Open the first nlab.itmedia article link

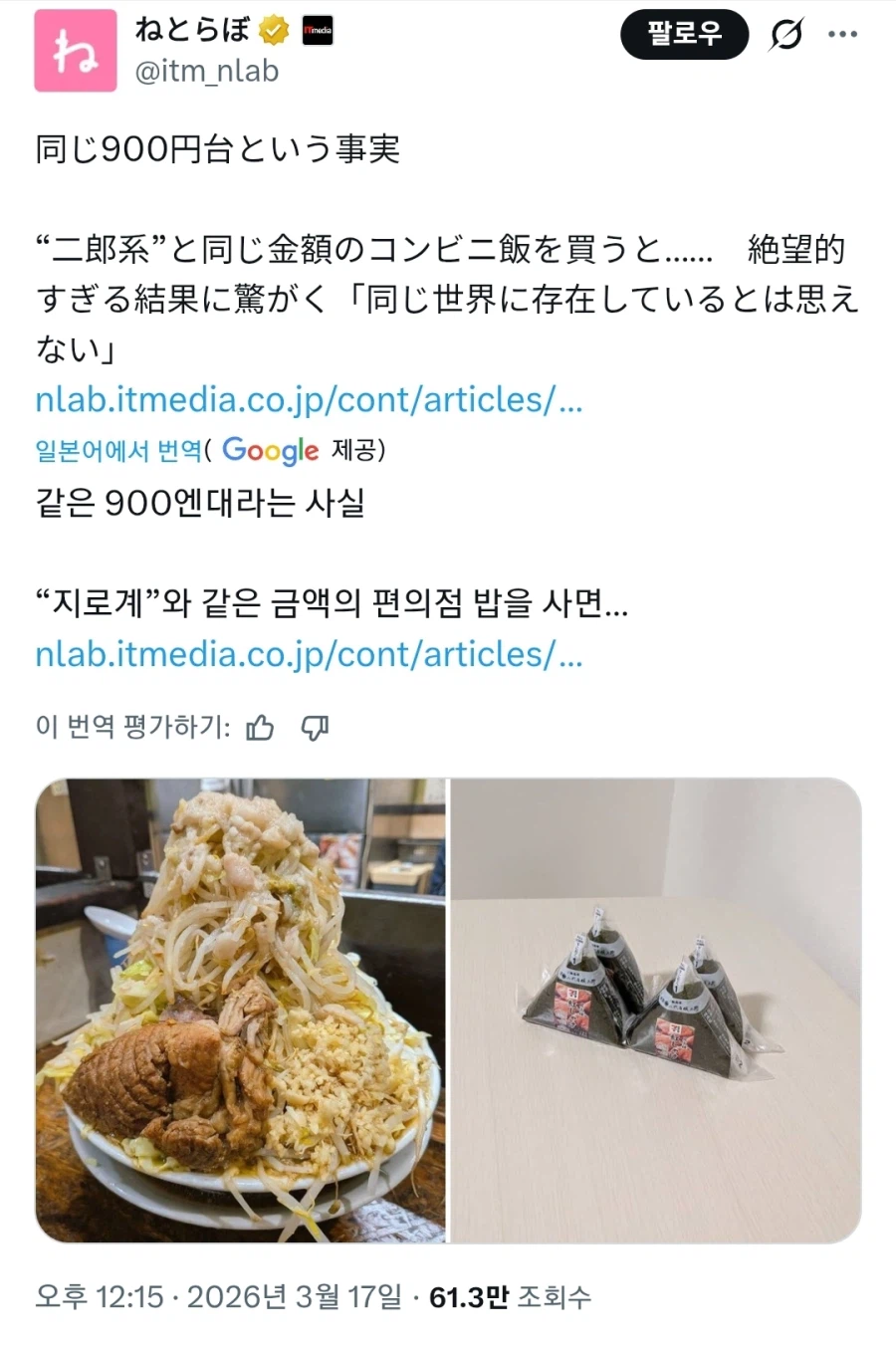click(x=309, y=400)
